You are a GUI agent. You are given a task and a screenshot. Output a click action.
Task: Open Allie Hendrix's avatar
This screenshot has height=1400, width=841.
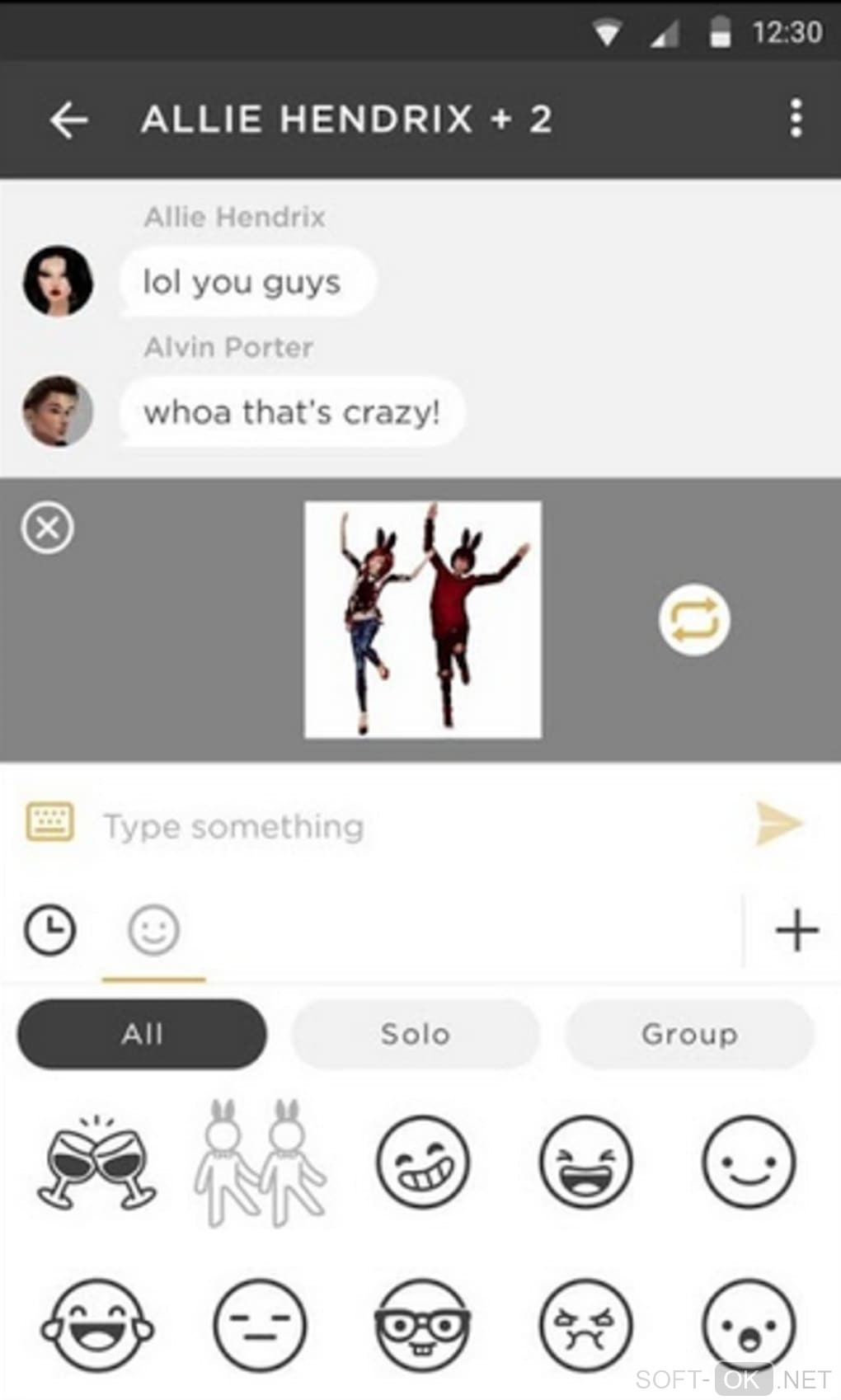[58, 281]
